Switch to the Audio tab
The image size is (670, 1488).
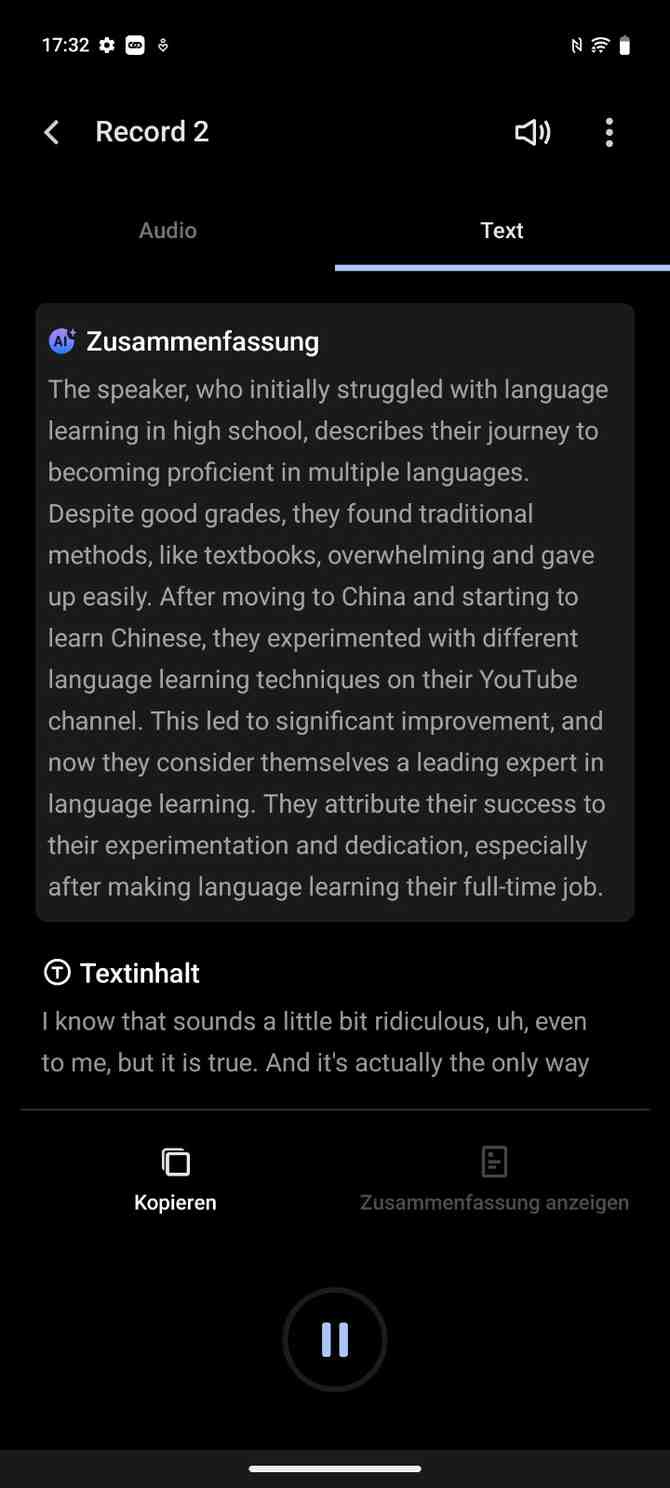(168, 230)
